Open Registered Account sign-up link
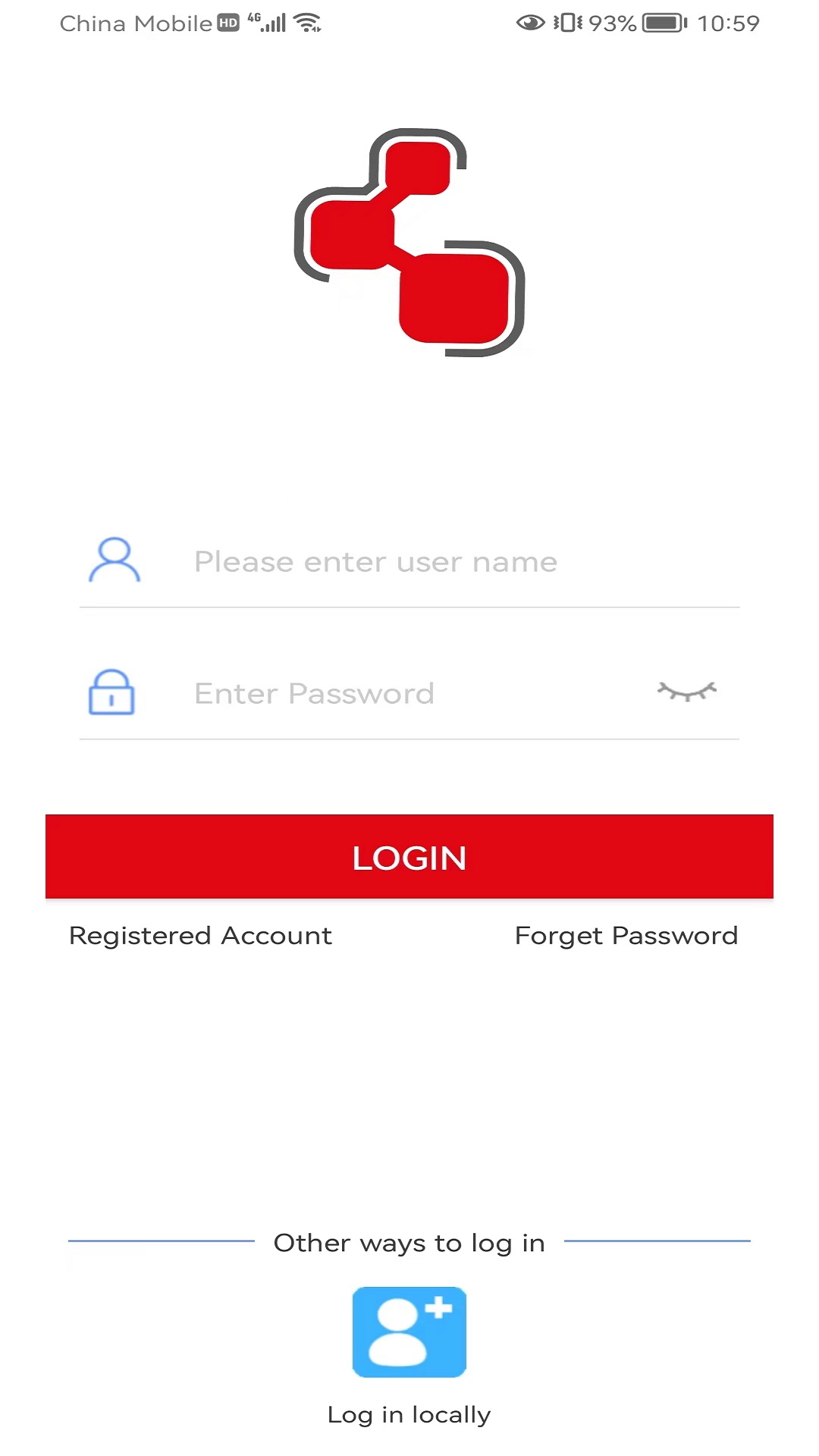Image resolution: width=819 pixels, height=1456 pixels. click(201, 936)
